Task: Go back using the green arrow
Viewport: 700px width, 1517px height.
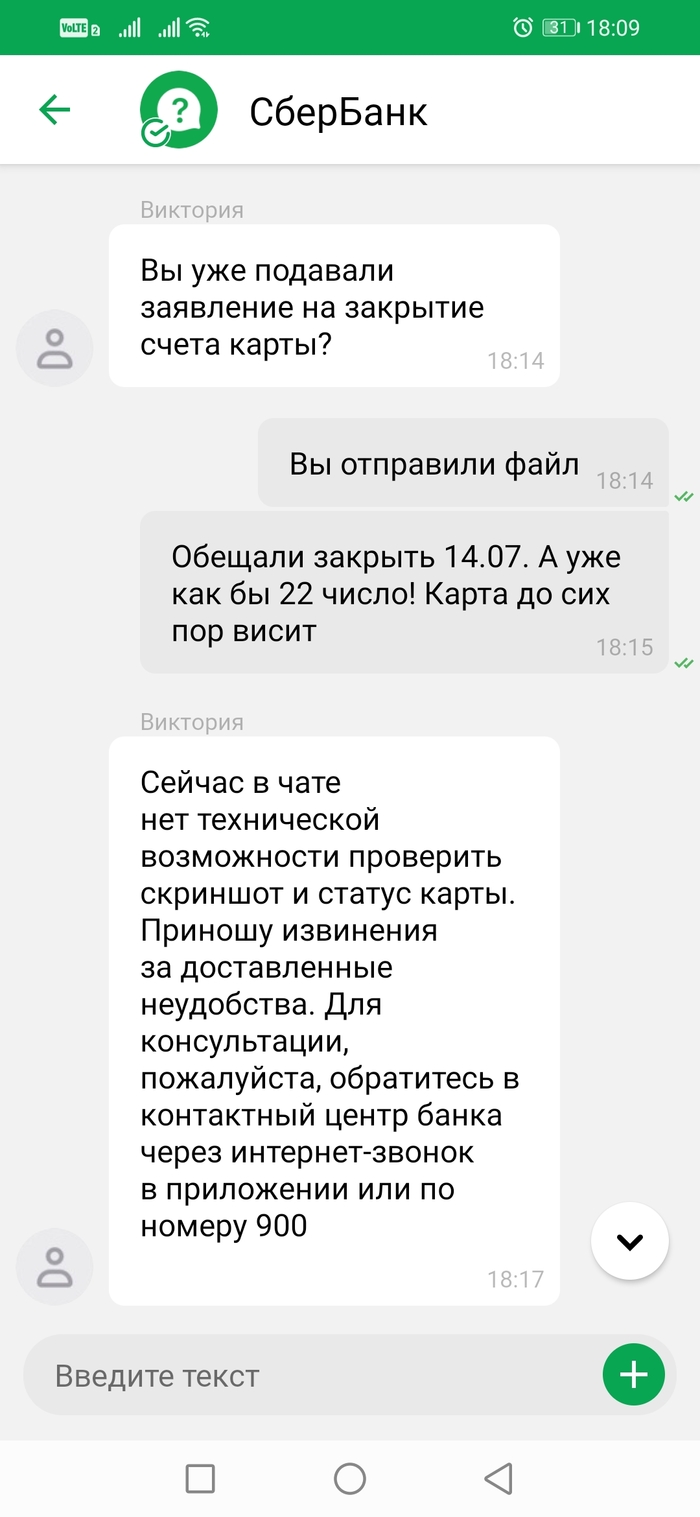Action: point(54,110)
